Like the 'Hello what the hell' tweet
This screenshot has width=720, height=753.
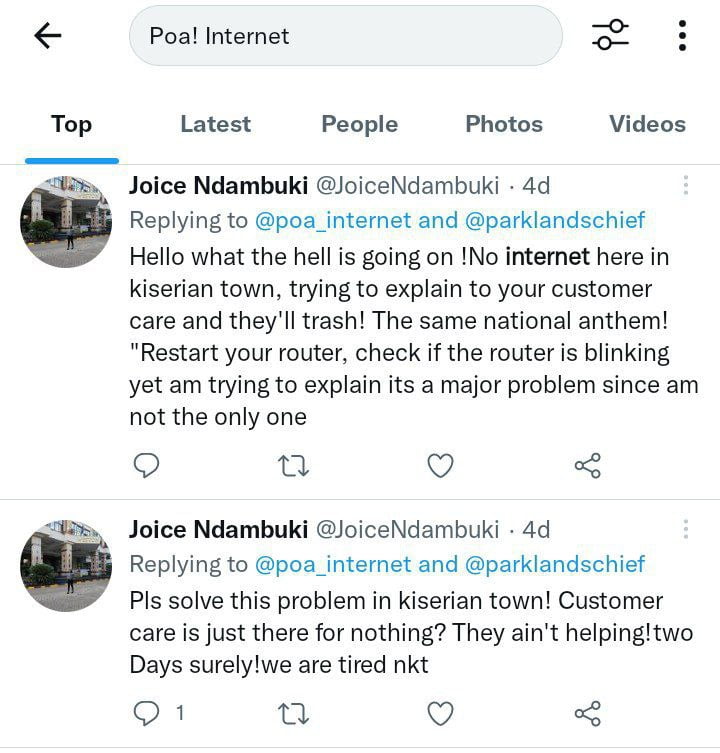coord(440,465)
